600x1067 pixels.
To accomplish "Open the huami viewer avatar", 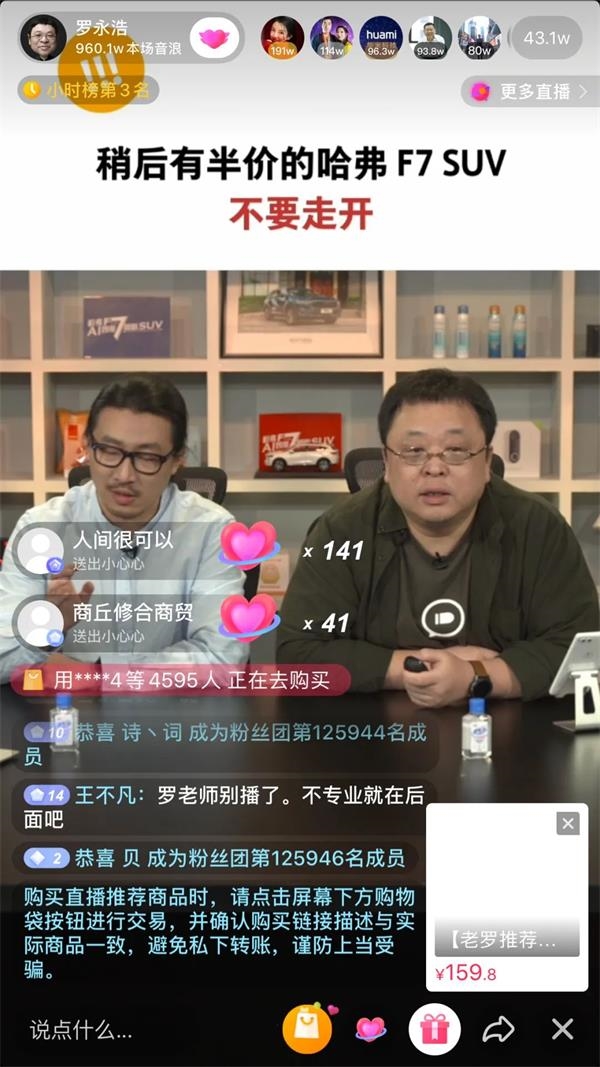I will point(381,37).
